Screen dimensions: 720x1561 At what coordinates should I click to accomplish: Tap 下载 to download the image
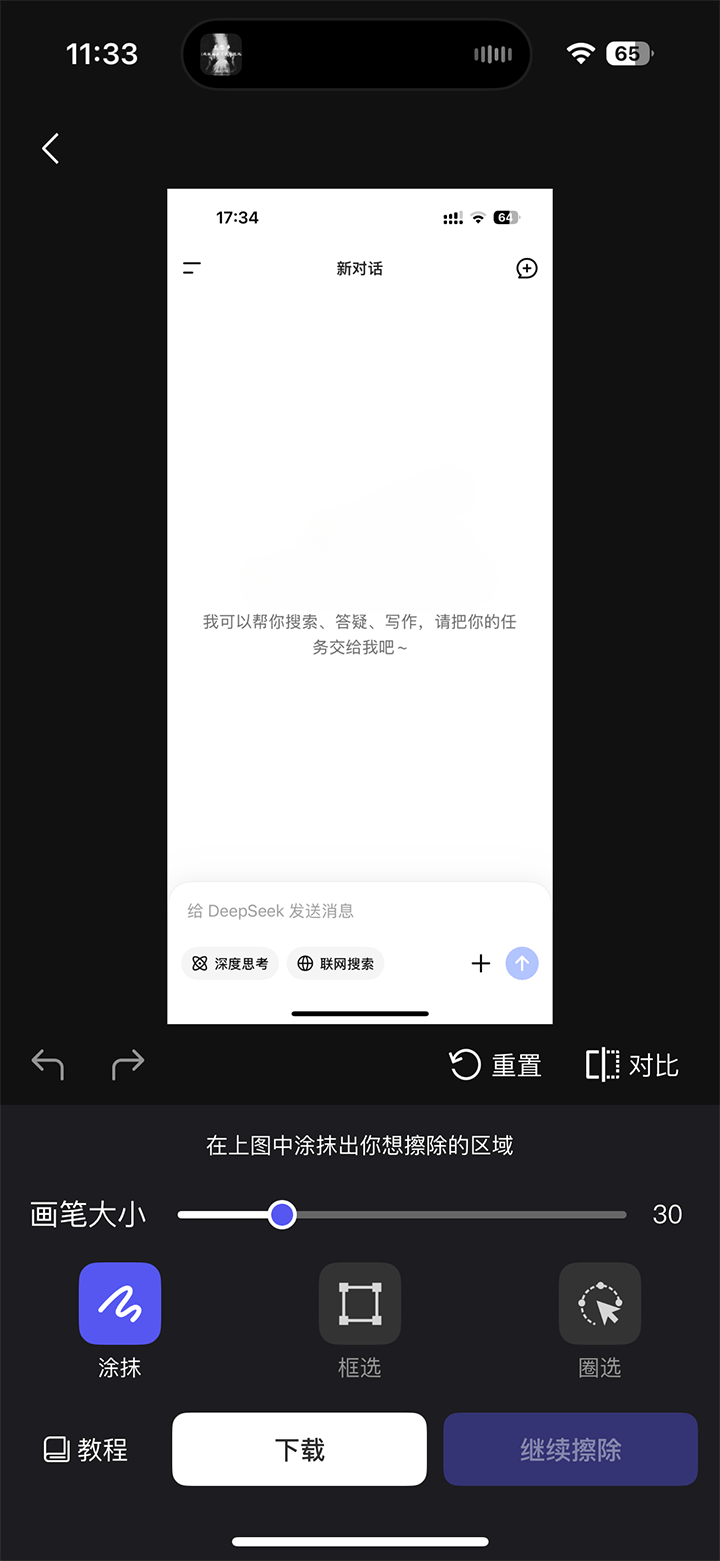coord(299,1449)
